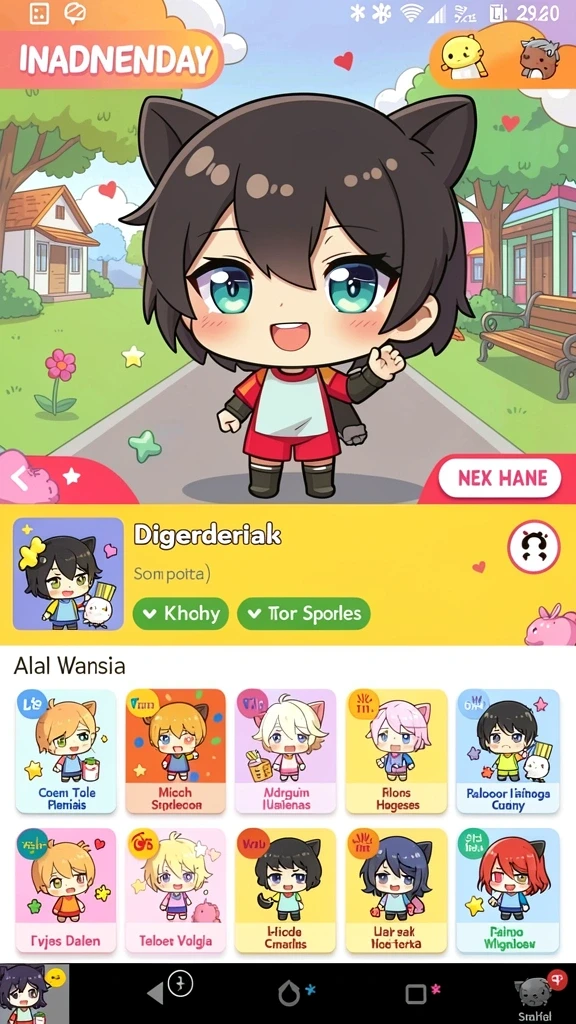Go back with the navigation bar arrow
Screen dimensions: 576x1024
pos(155,994)
